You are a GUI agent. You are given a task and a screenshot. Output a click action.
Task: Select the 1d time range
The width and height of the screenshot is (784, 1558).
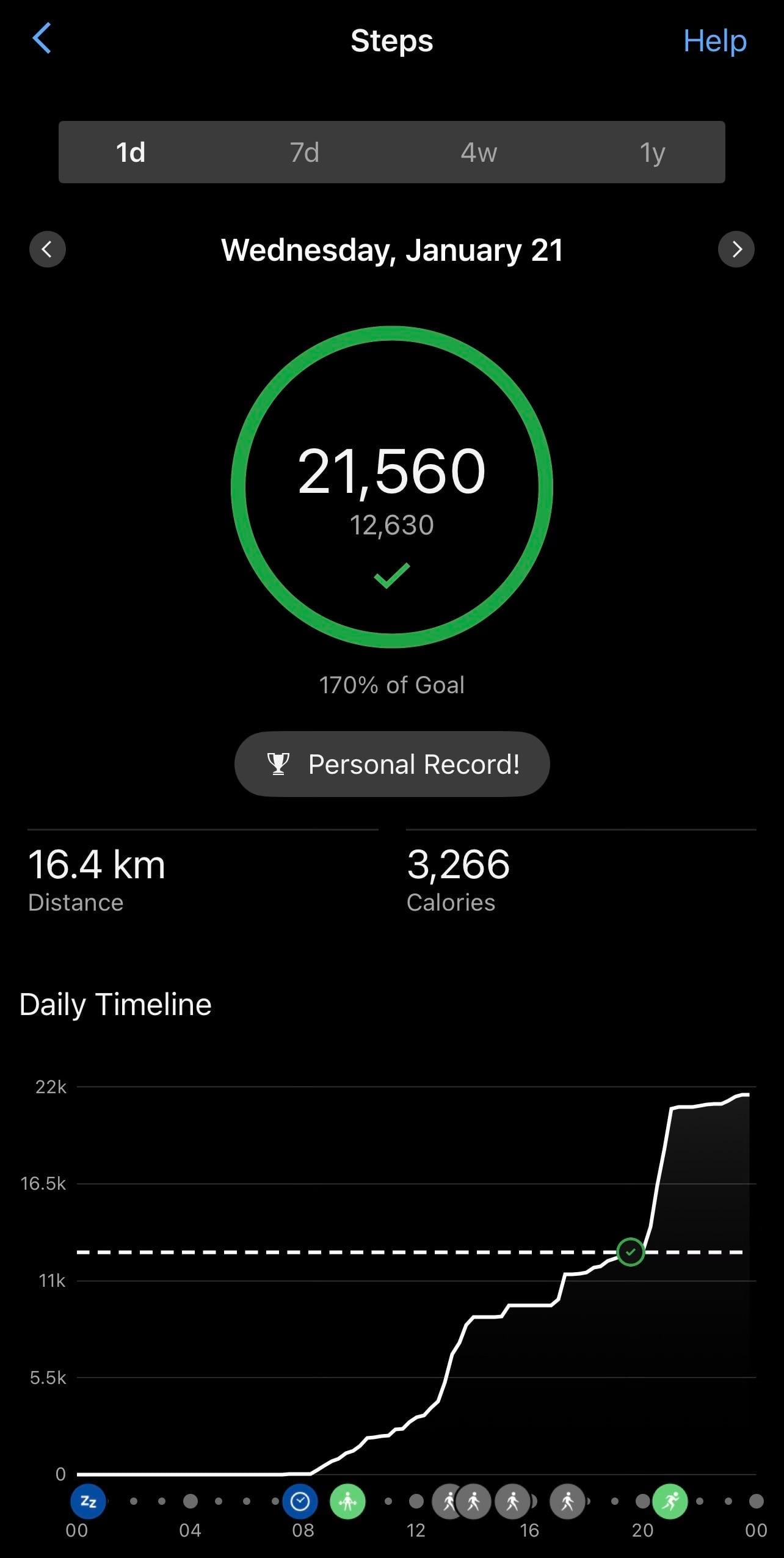click(x=131, y=152)
